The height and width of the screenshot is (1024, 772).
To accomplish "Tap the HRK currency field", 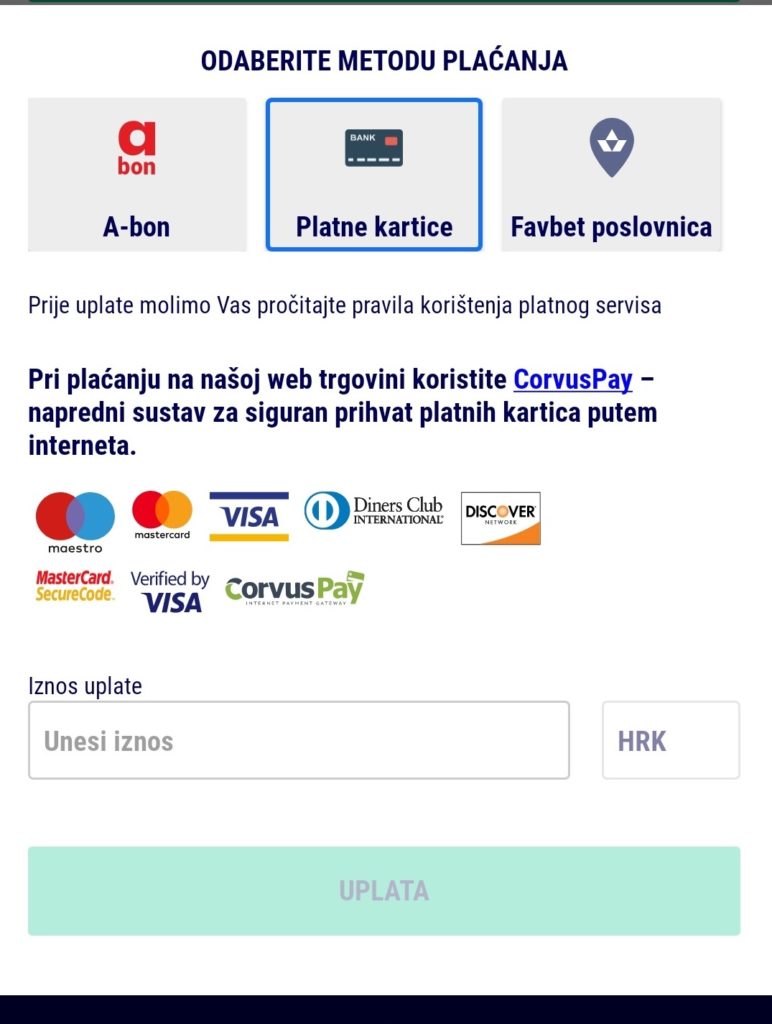I will coord(670,741).
